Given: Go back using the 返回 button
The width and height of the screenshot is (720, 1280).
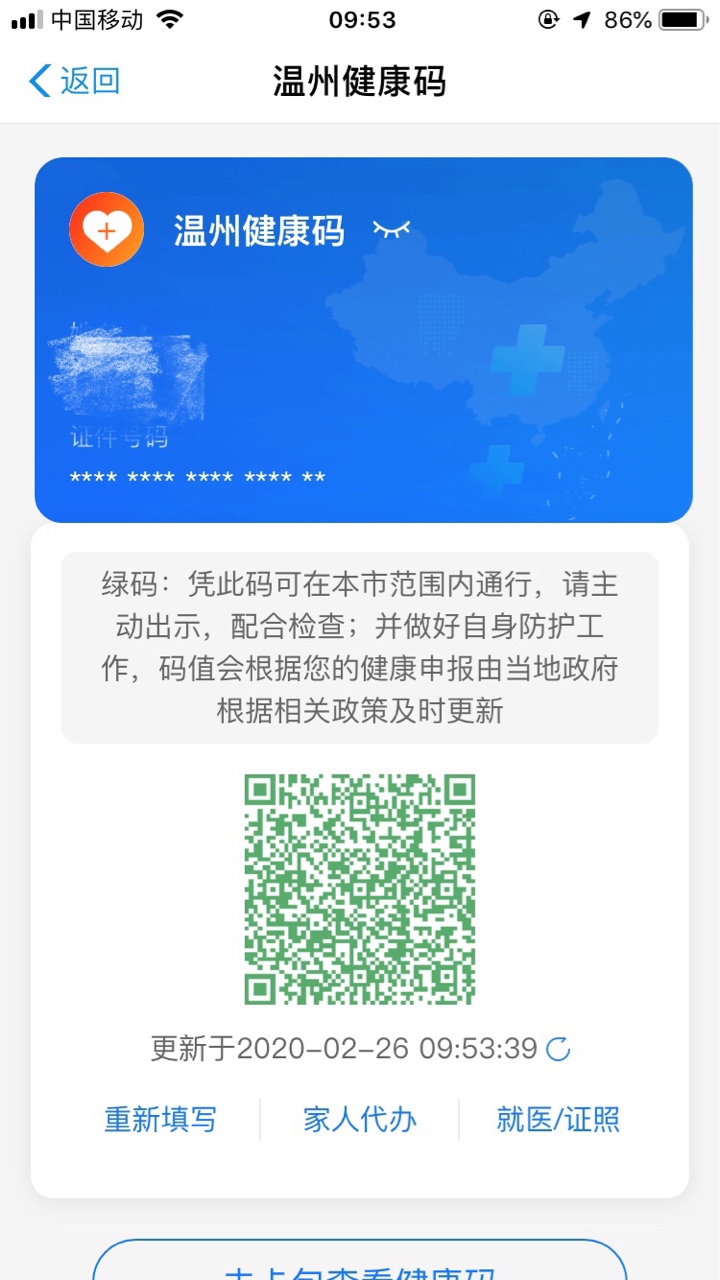Looking at the screenshot, I should pyautogui.click(x=75, y=81).
